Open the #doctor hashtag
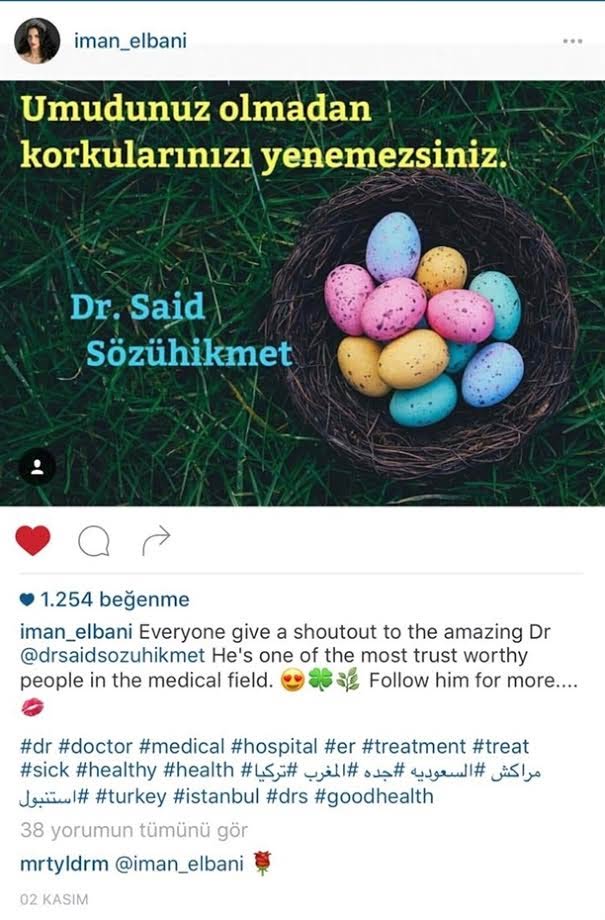This screenshot has width=605, height=920. tap(98, 746)
